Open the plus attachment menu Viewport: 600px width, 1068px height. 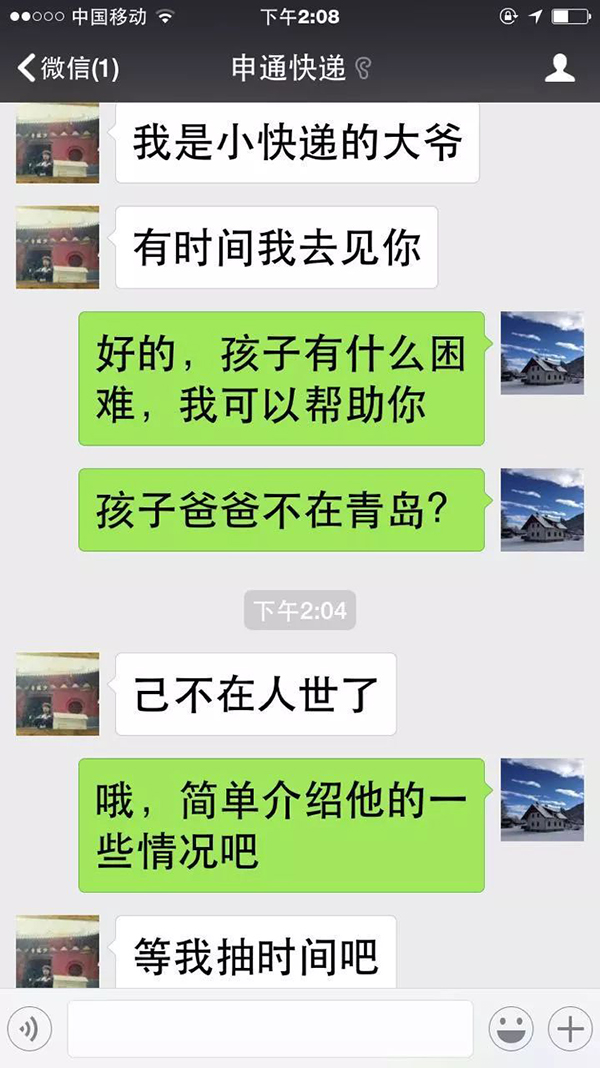click(569, 1028)
